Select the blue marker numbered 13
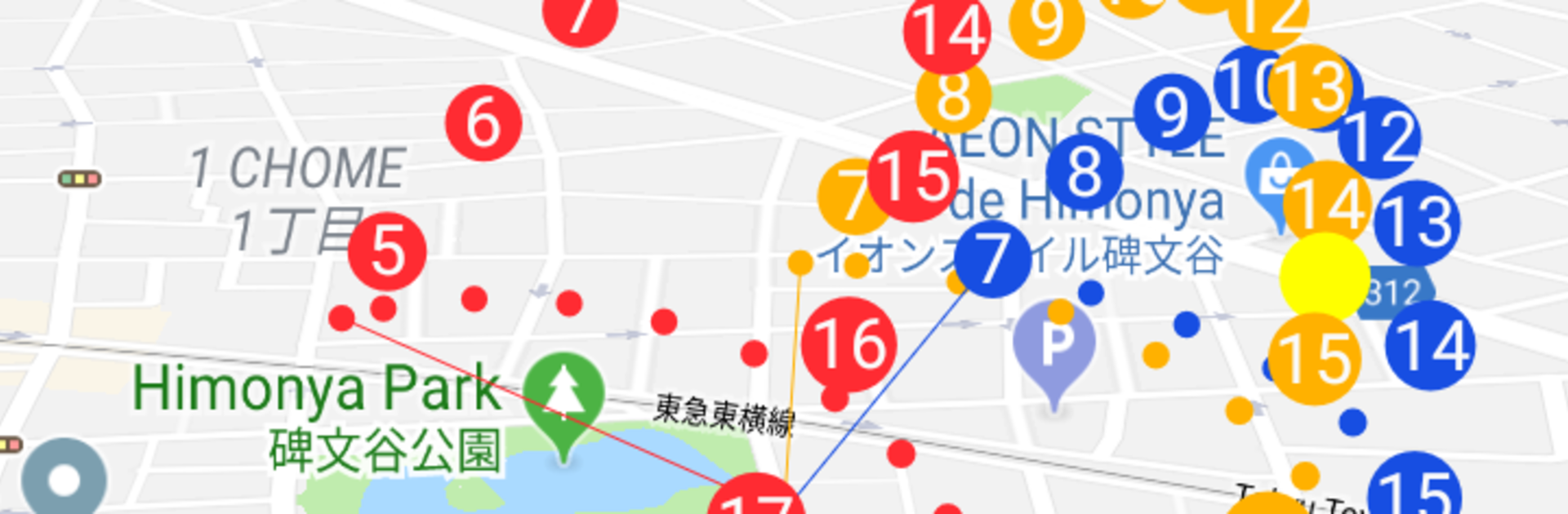The height and width of the screenshot is (514, 1568). [x=1418, y=223]
